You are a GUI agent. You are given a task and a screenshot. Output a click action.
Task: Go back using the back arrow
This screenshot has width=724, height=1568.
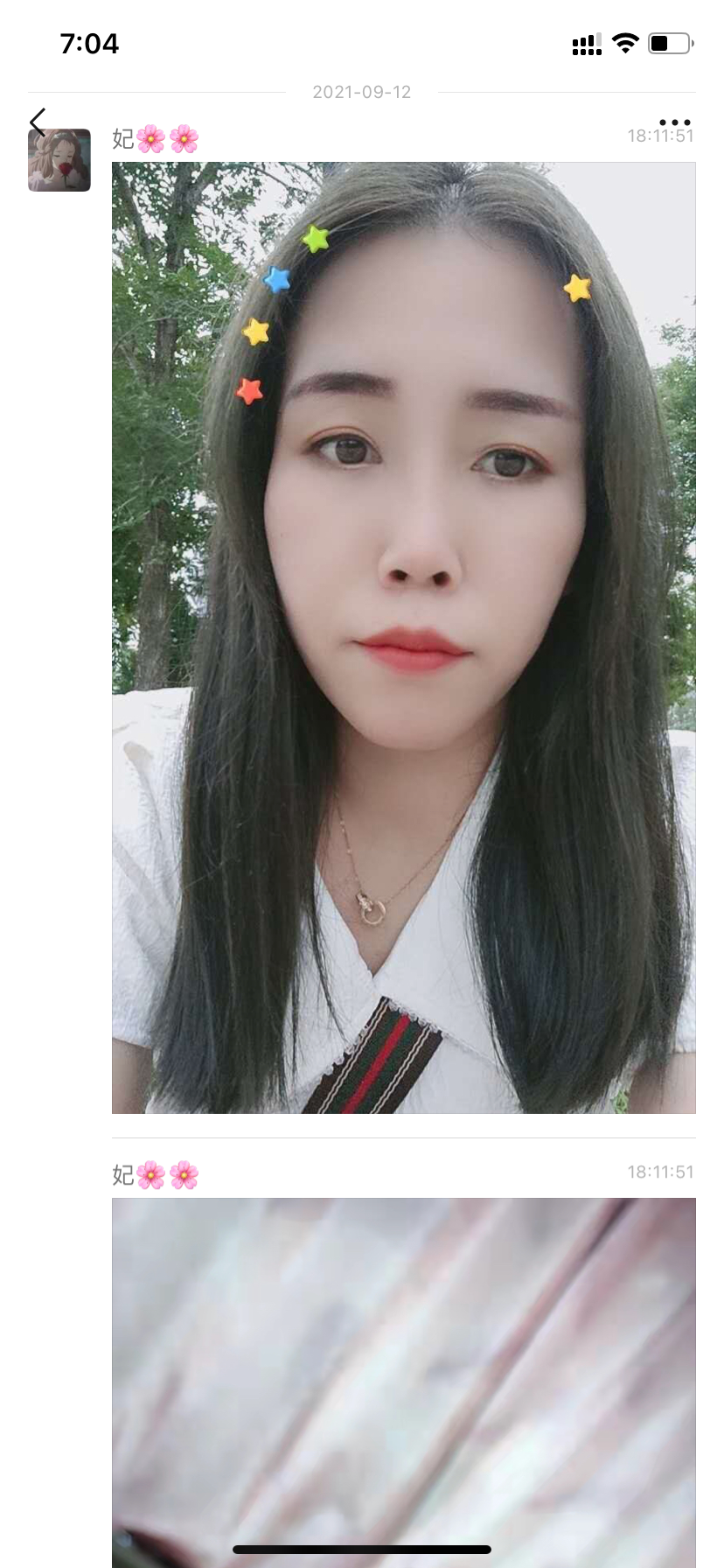[38, 123]
